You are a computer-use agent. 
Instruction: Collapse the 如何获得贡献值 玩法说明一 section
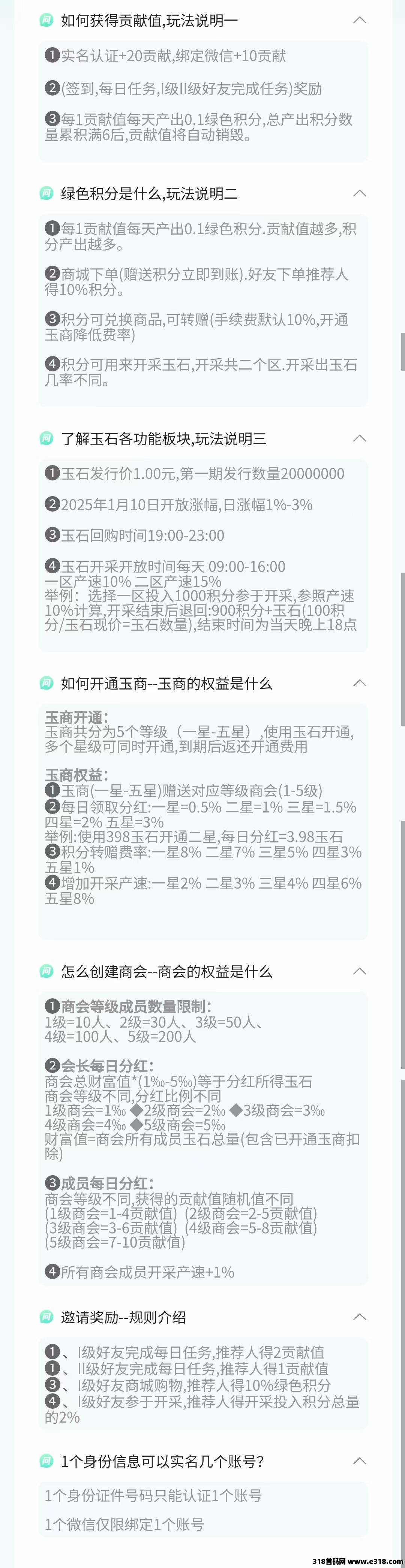click(x=359, y=20)
